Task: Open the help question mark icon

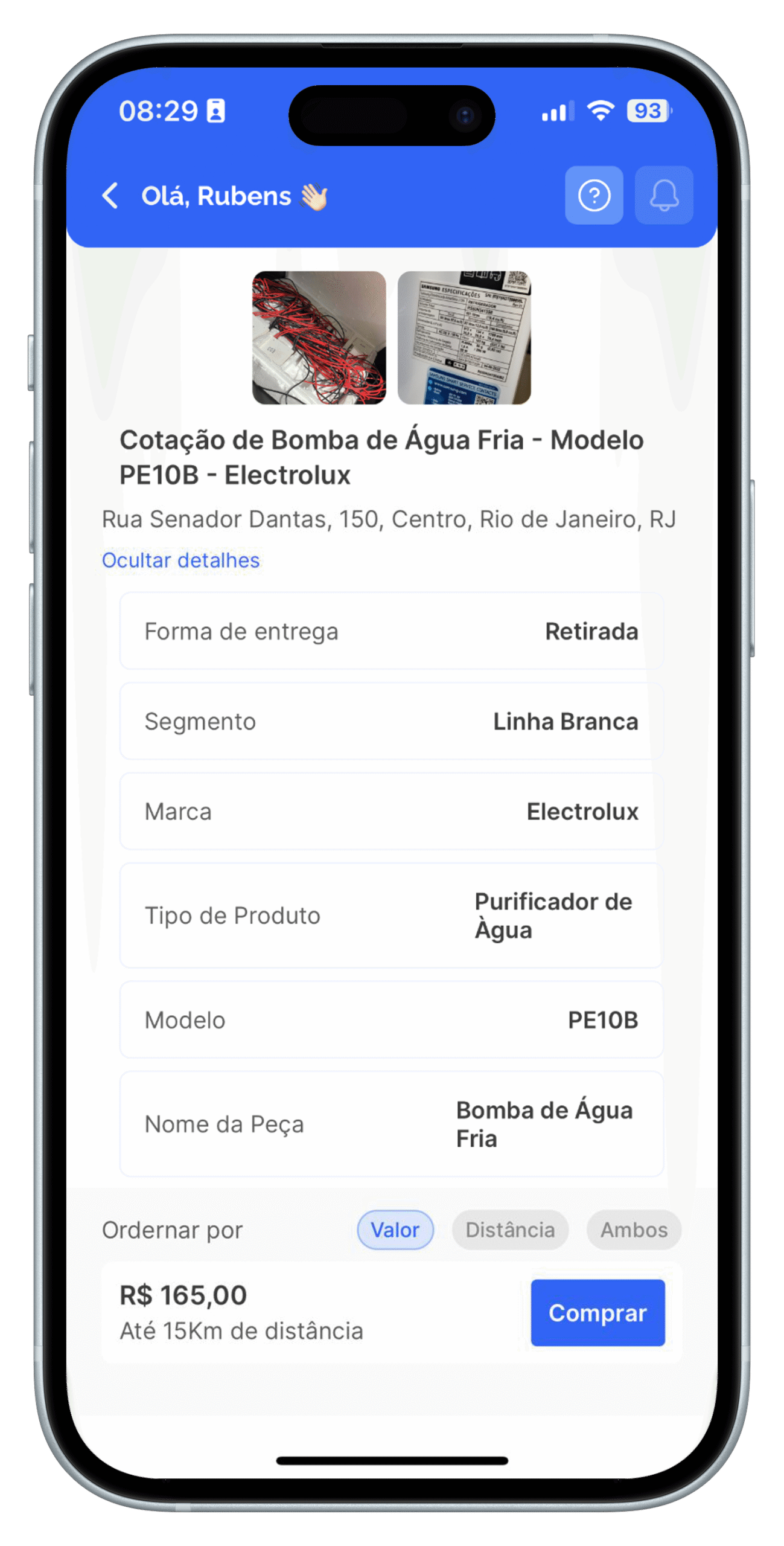Action: click(594, 196)
